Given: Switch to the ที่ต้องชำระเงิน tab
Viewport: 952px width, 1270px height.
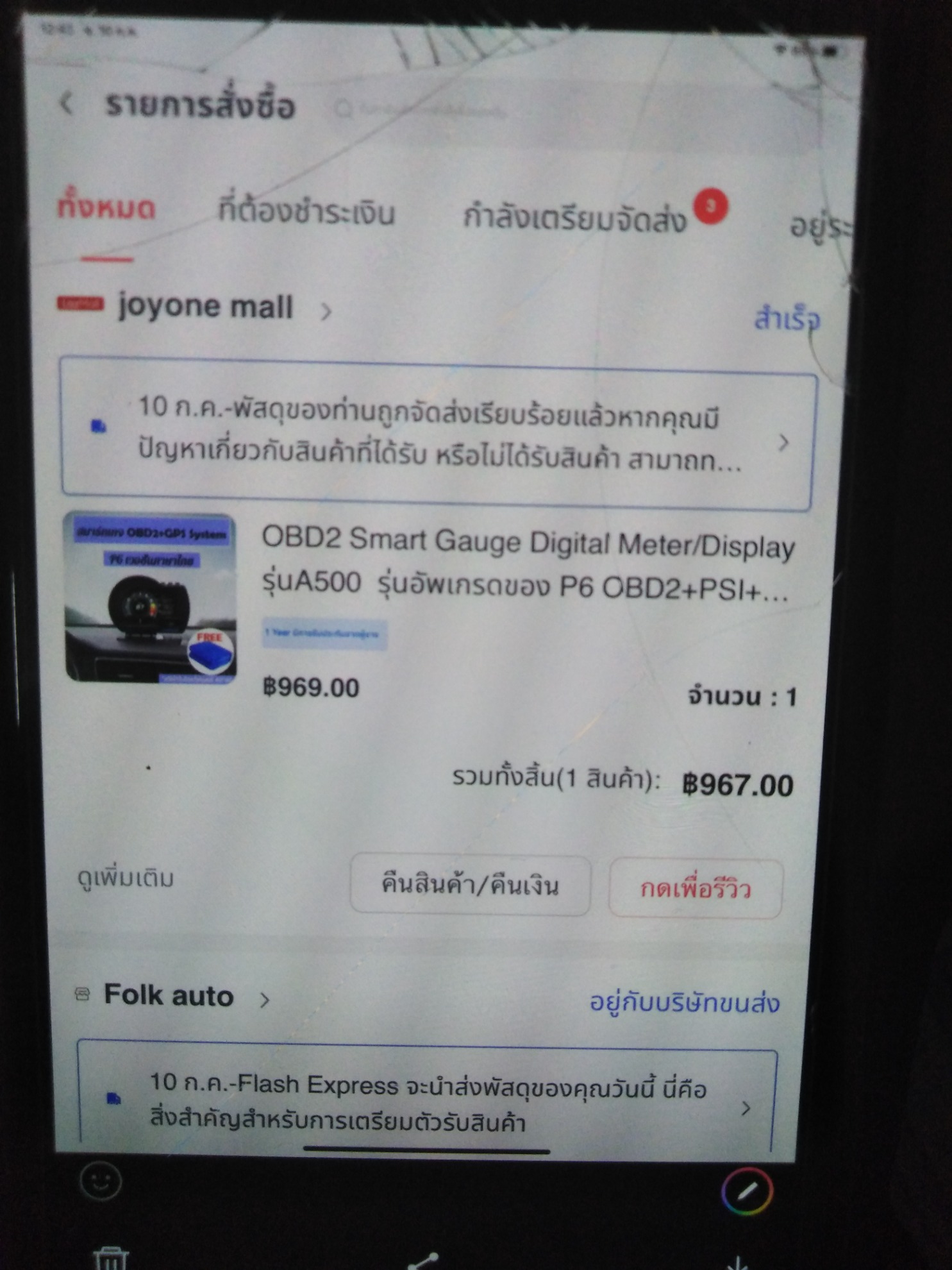Looking at the screenshot, I should [x=306, y=212].
